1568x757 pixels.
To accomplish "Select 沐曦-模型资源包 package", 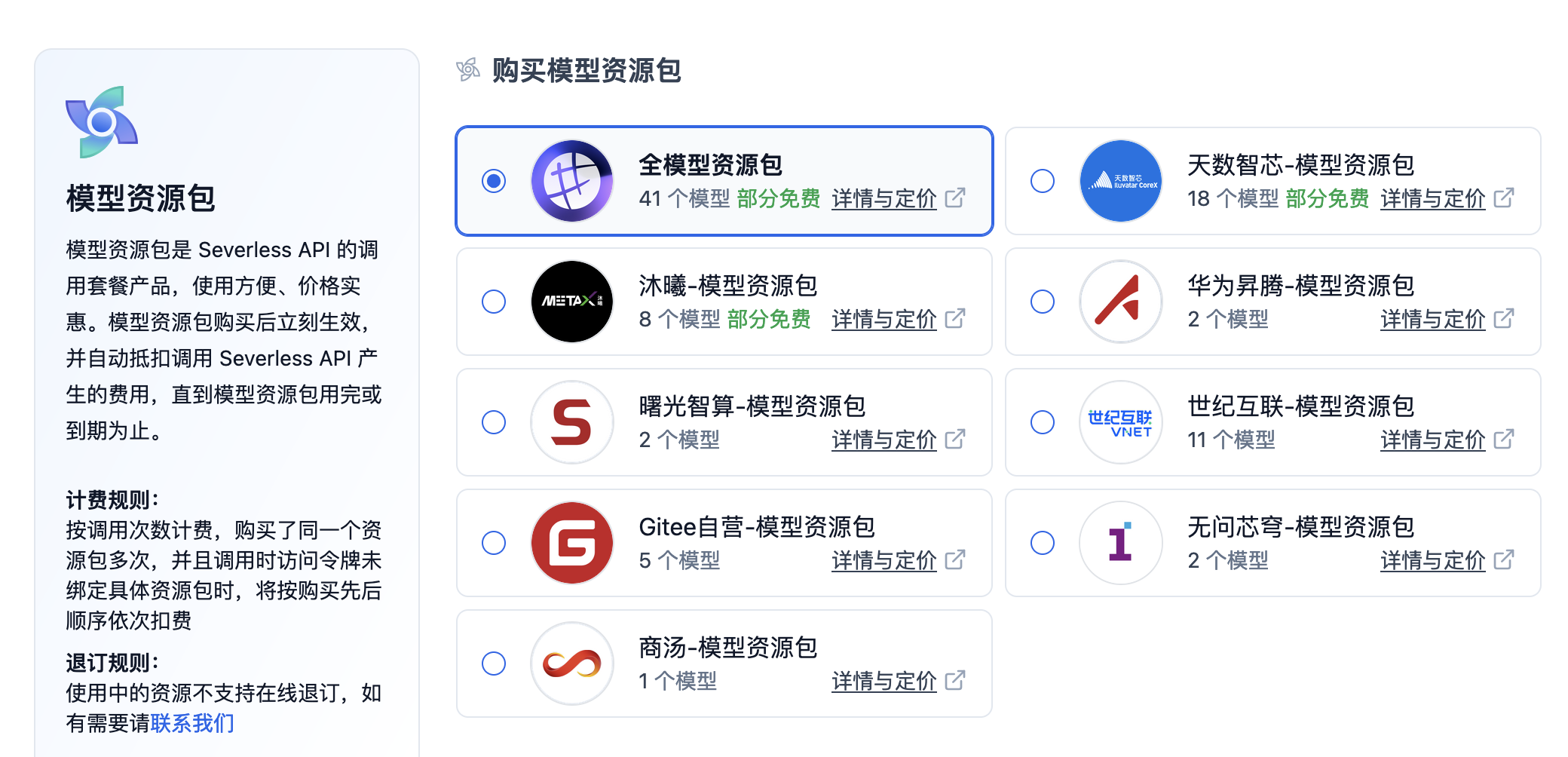I will tap(494, 302).
